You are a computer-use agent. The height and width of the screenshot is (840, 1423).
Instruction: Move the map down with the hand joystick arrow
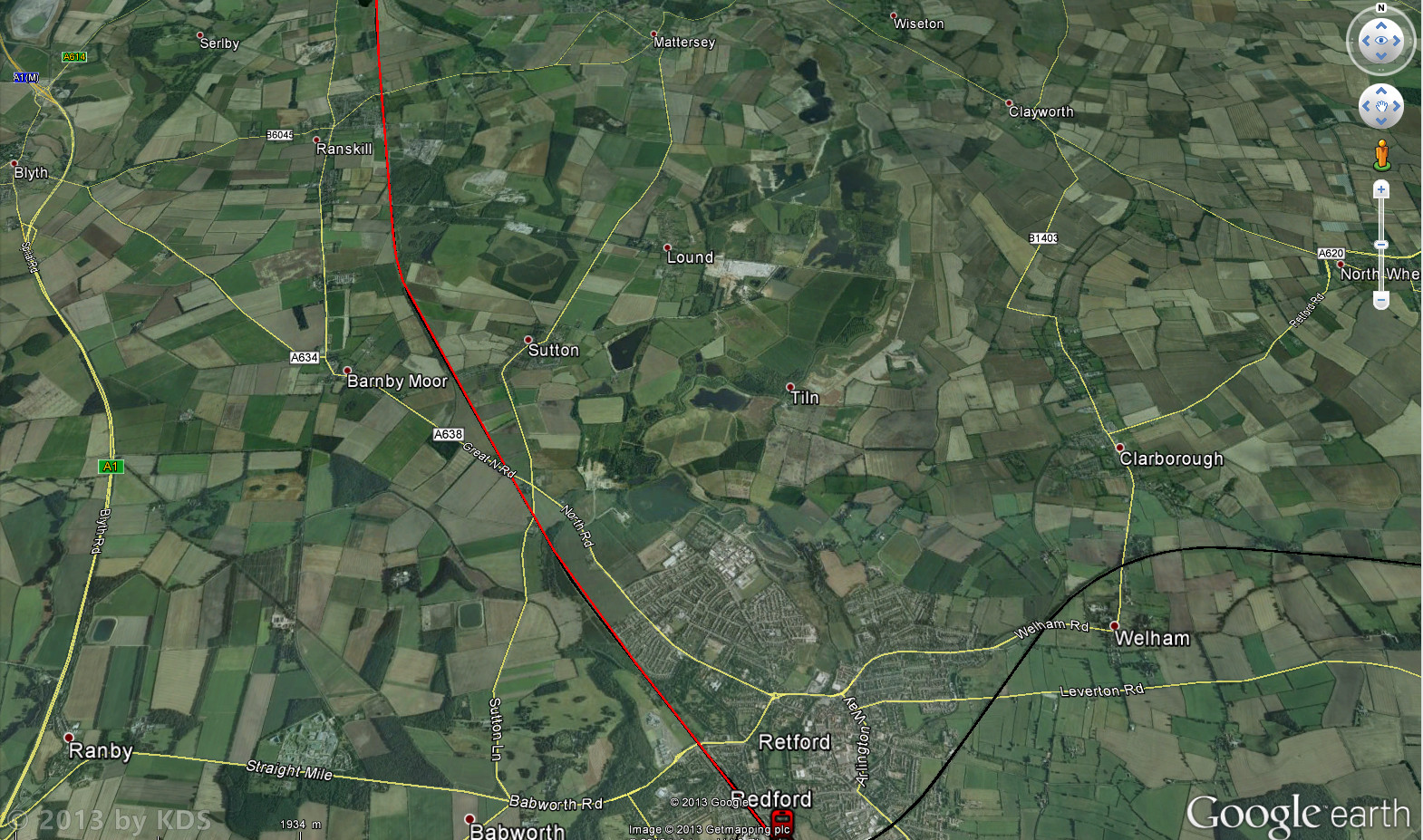click(1381, 122)
